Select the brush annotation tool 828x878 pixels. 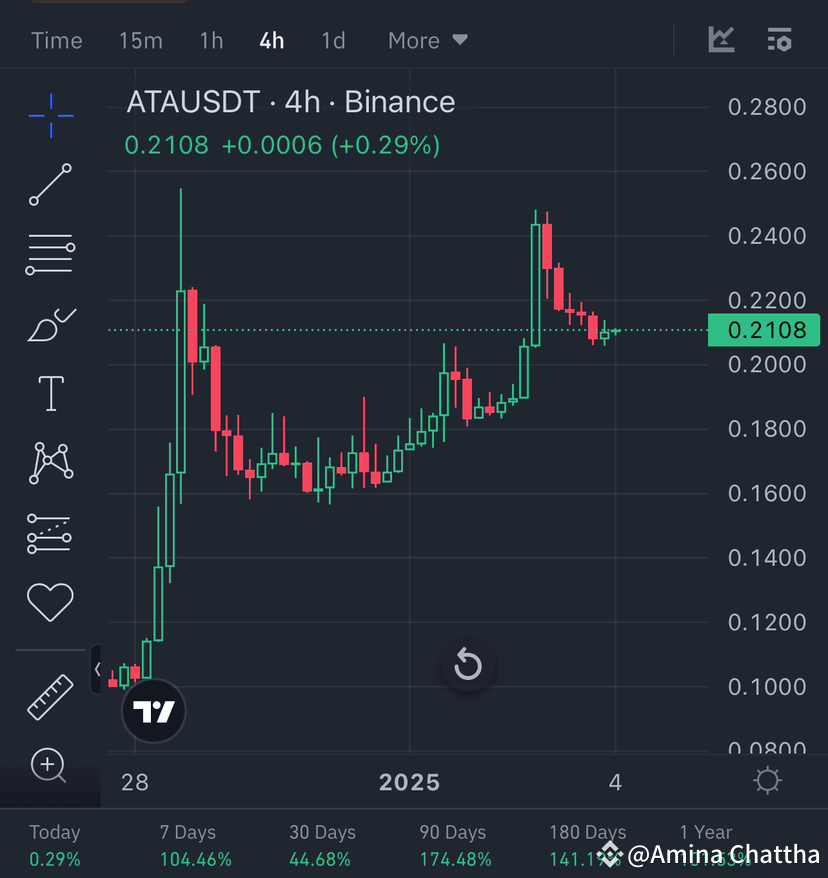pyautogui.click(x=50, y=323)
